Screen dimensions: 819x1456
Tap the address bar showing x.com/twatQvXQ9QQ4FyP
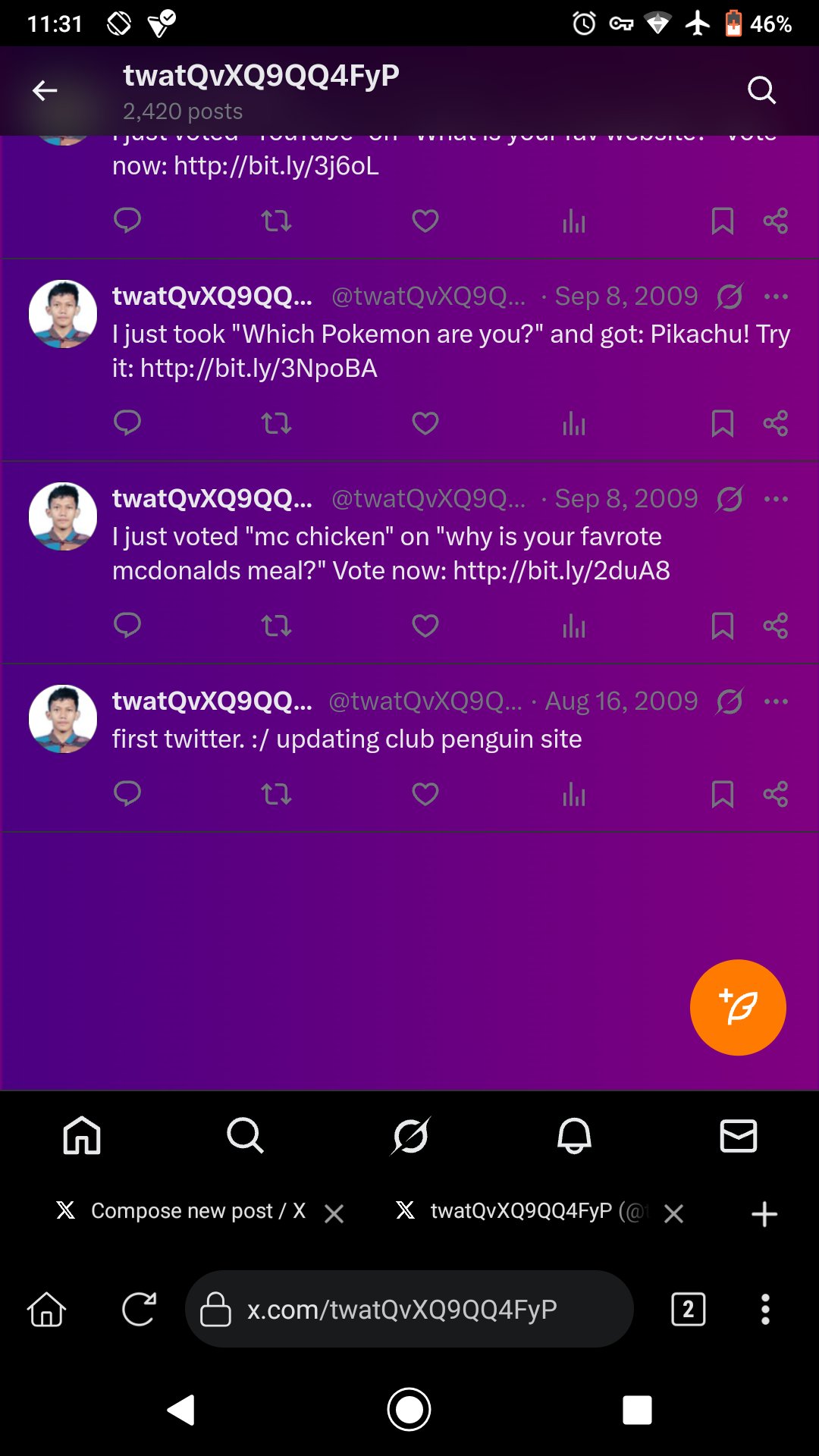(x=409, y=1310)
